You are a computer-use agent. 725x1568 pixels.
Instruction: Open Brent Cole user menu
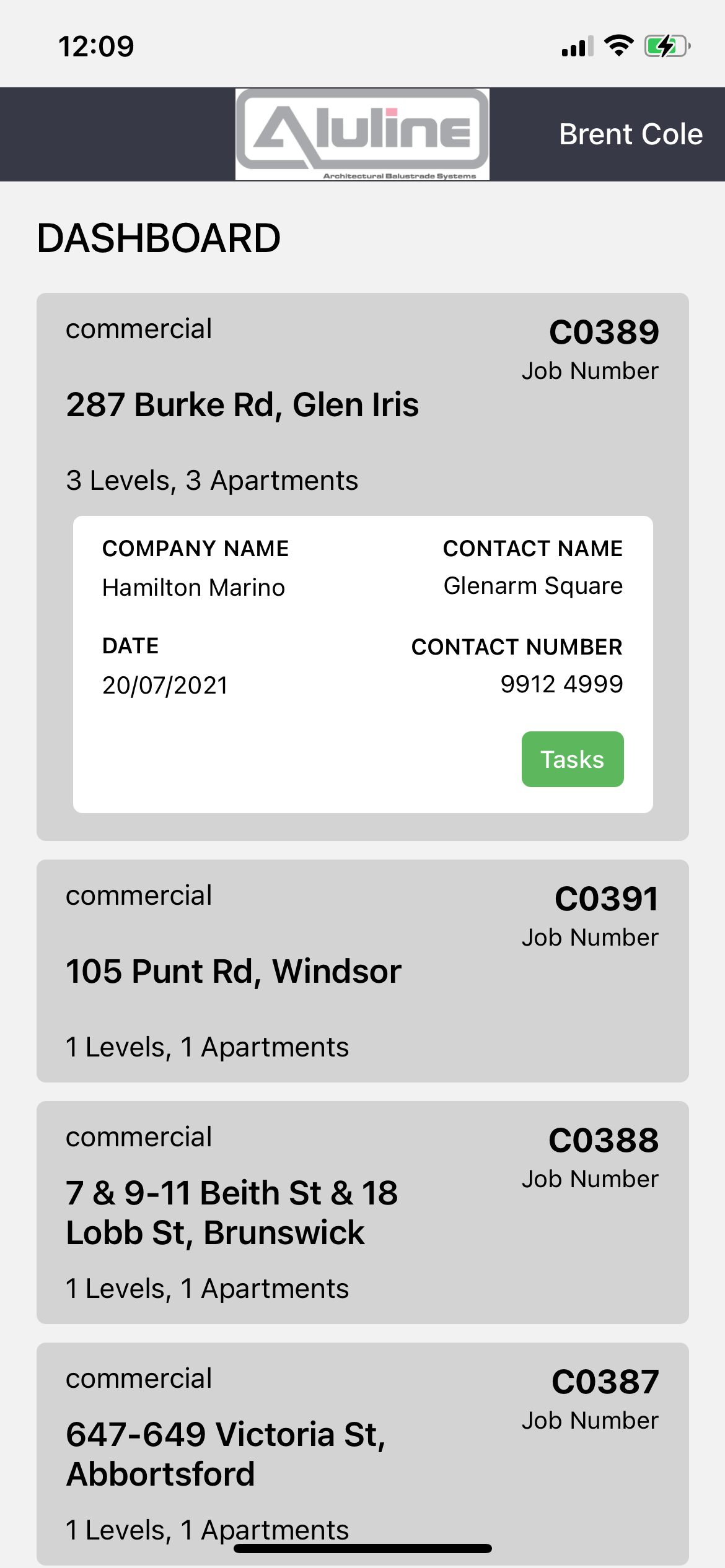point(631,134)
